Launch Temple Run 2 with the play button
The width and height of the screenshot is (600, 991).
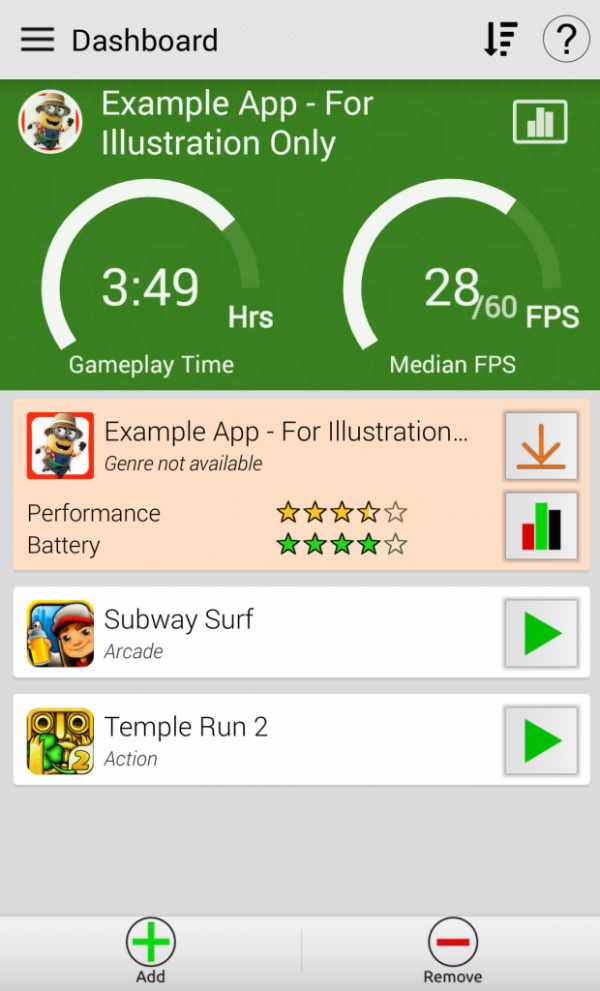pyautogui.click(x=541, y=740)
